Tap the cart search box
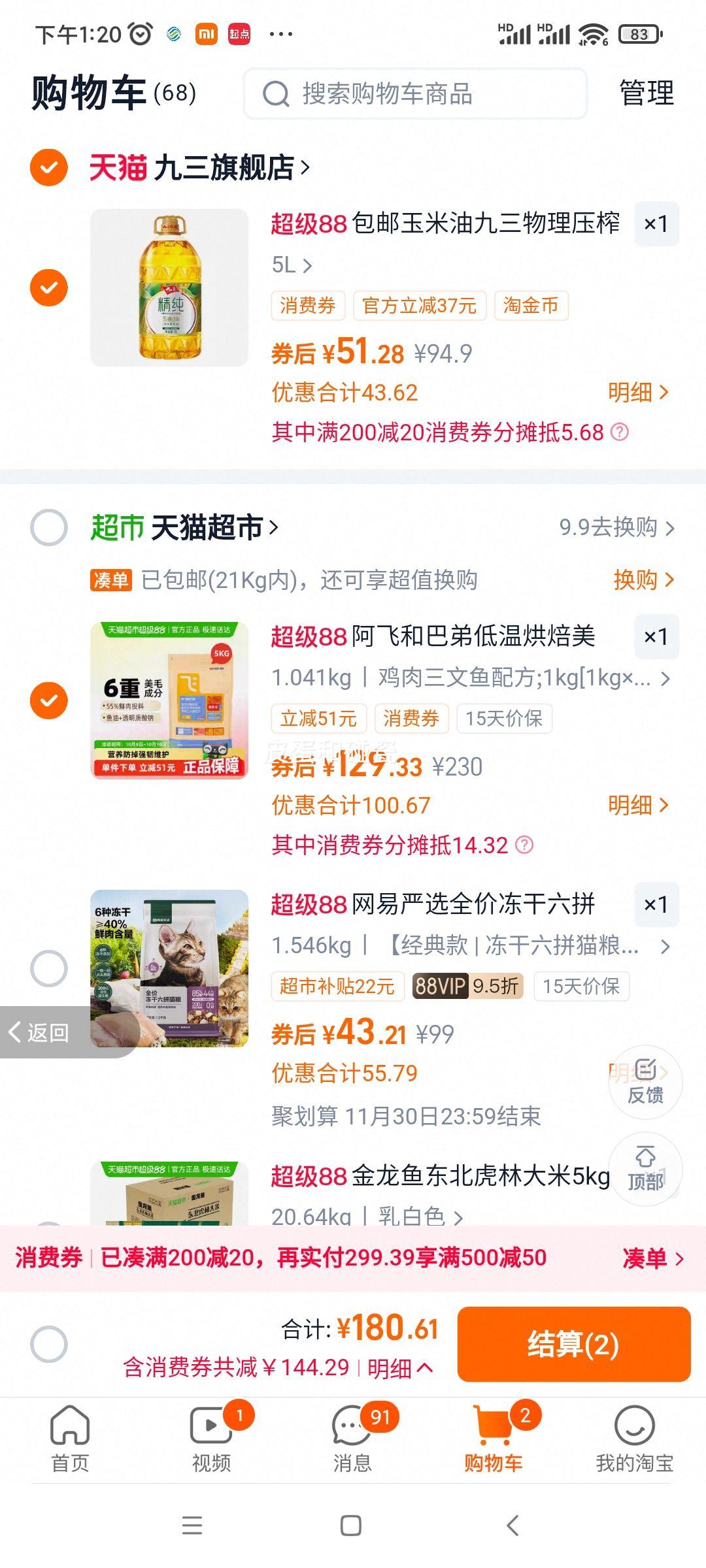 tap(415, 94)
